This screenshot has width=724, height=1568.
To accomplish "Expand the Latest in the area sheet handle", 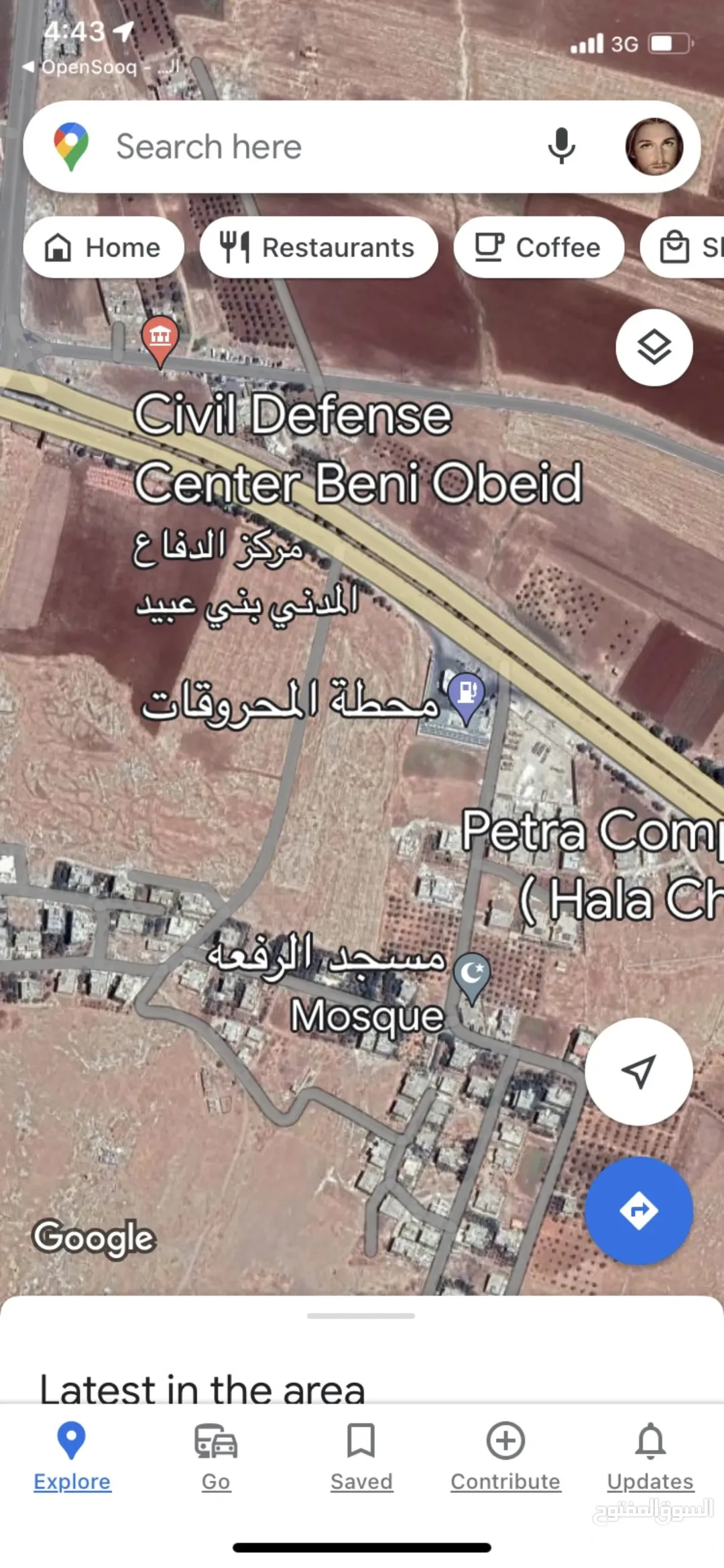I will pyautogui.click(x=361, y=1316).
